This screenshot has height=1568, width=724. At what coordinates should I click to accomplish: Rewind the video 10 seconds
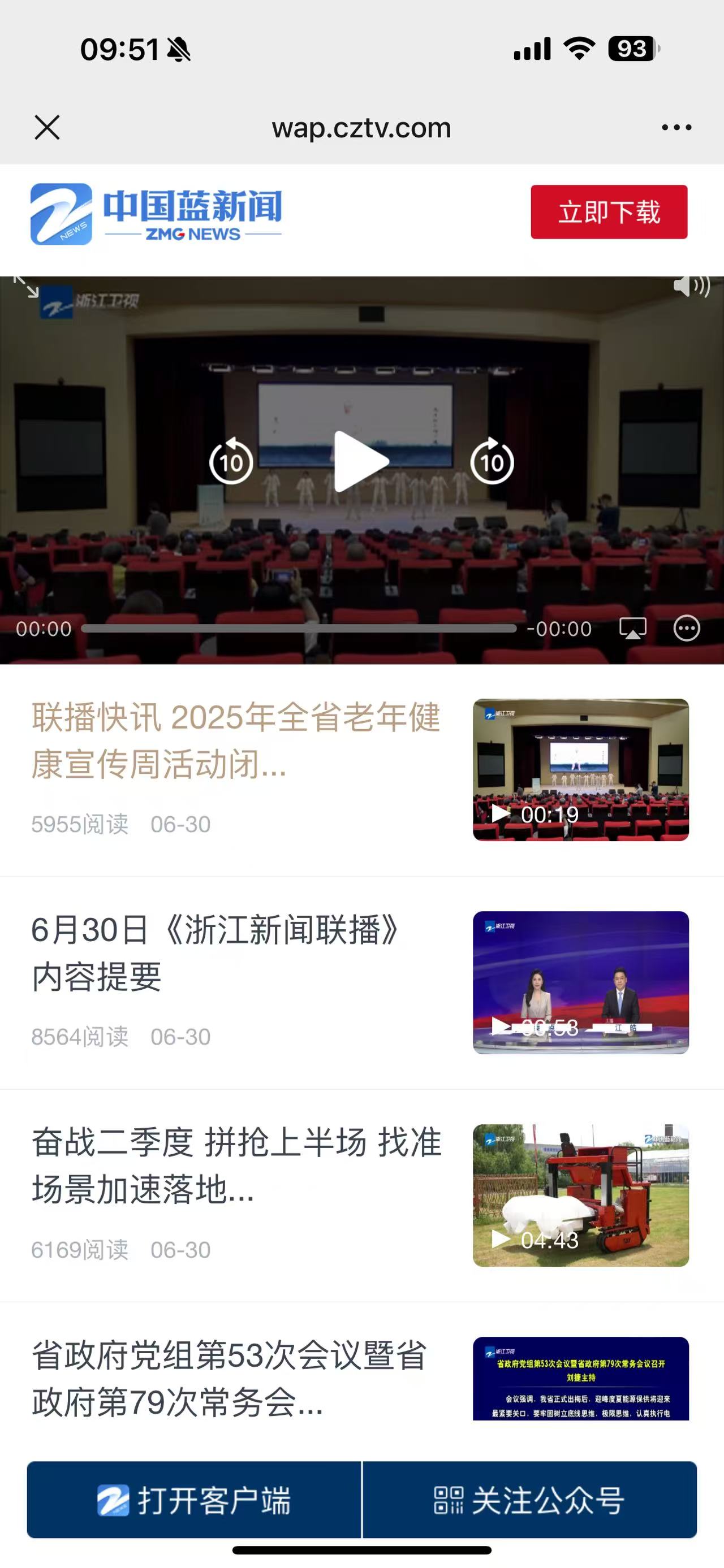[231, 461]
